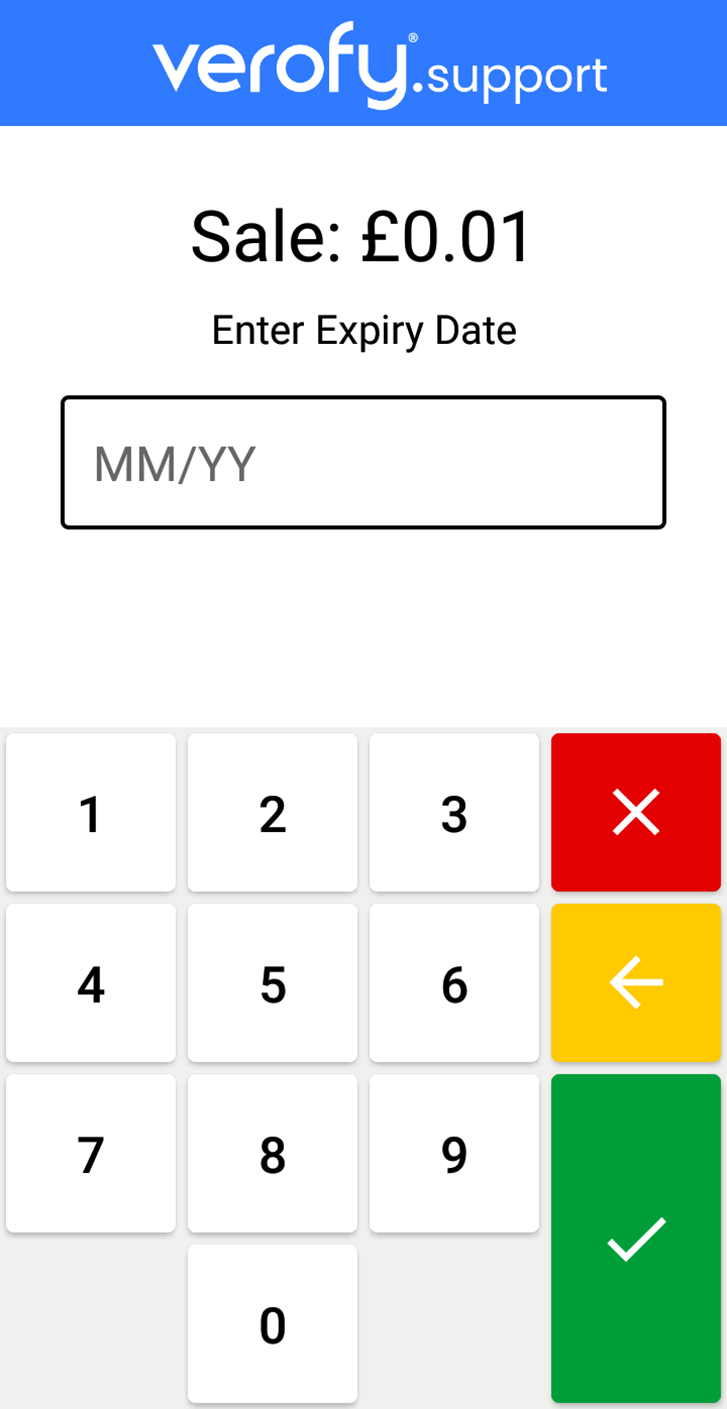
Task: Enter the digit 5
Action: 272,984
